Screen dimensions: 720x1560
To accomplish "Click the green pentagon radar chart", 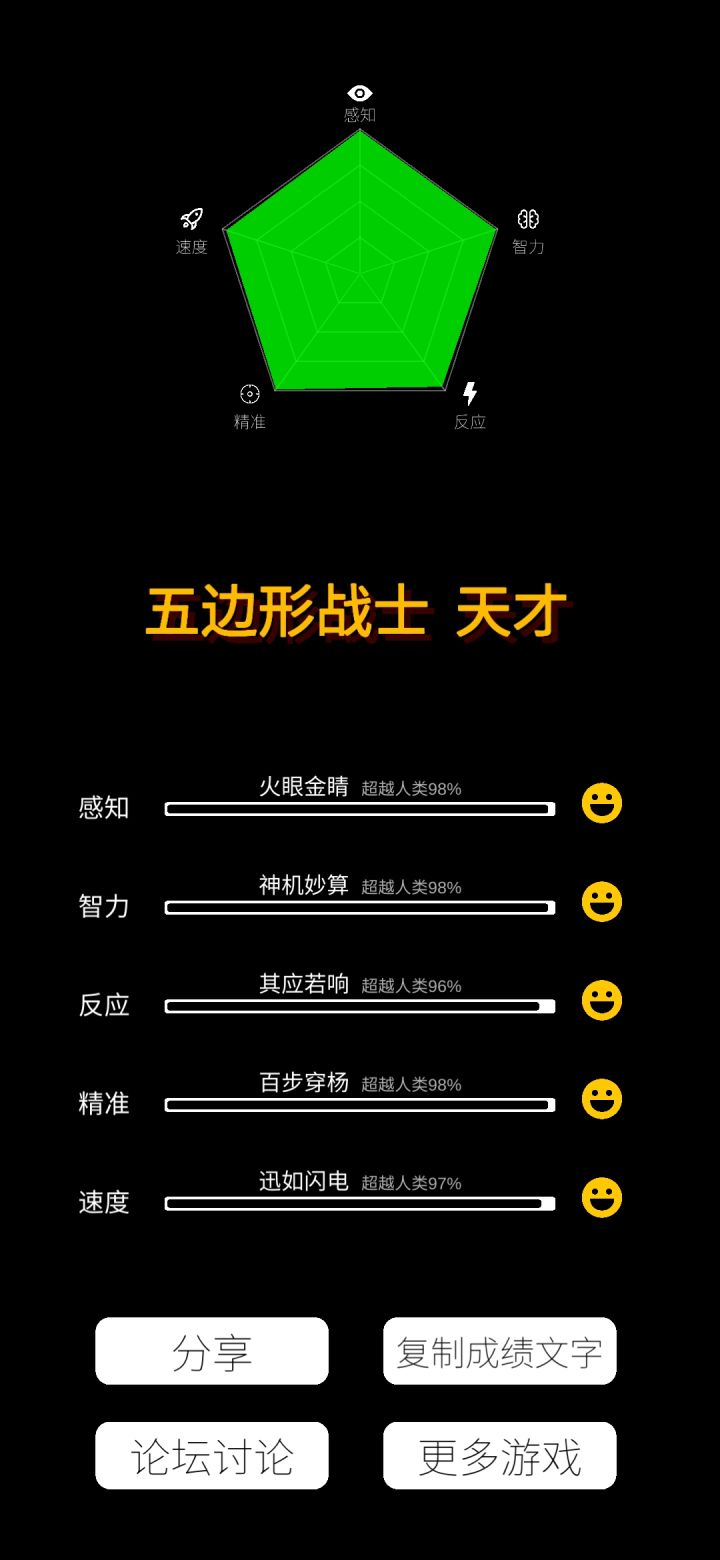I will [x=358, y=270].
